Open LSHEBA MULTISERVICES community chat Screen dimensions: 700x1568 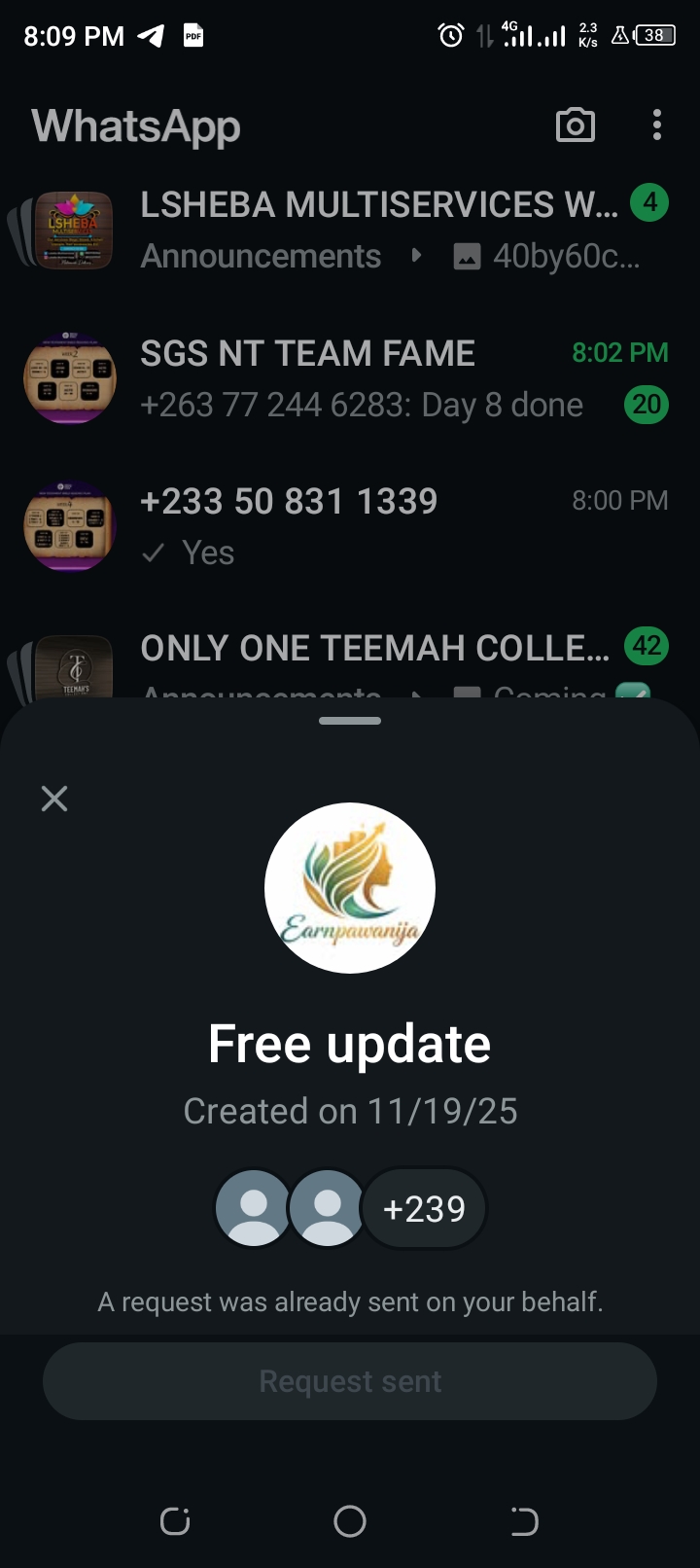[x=377, y=231]
